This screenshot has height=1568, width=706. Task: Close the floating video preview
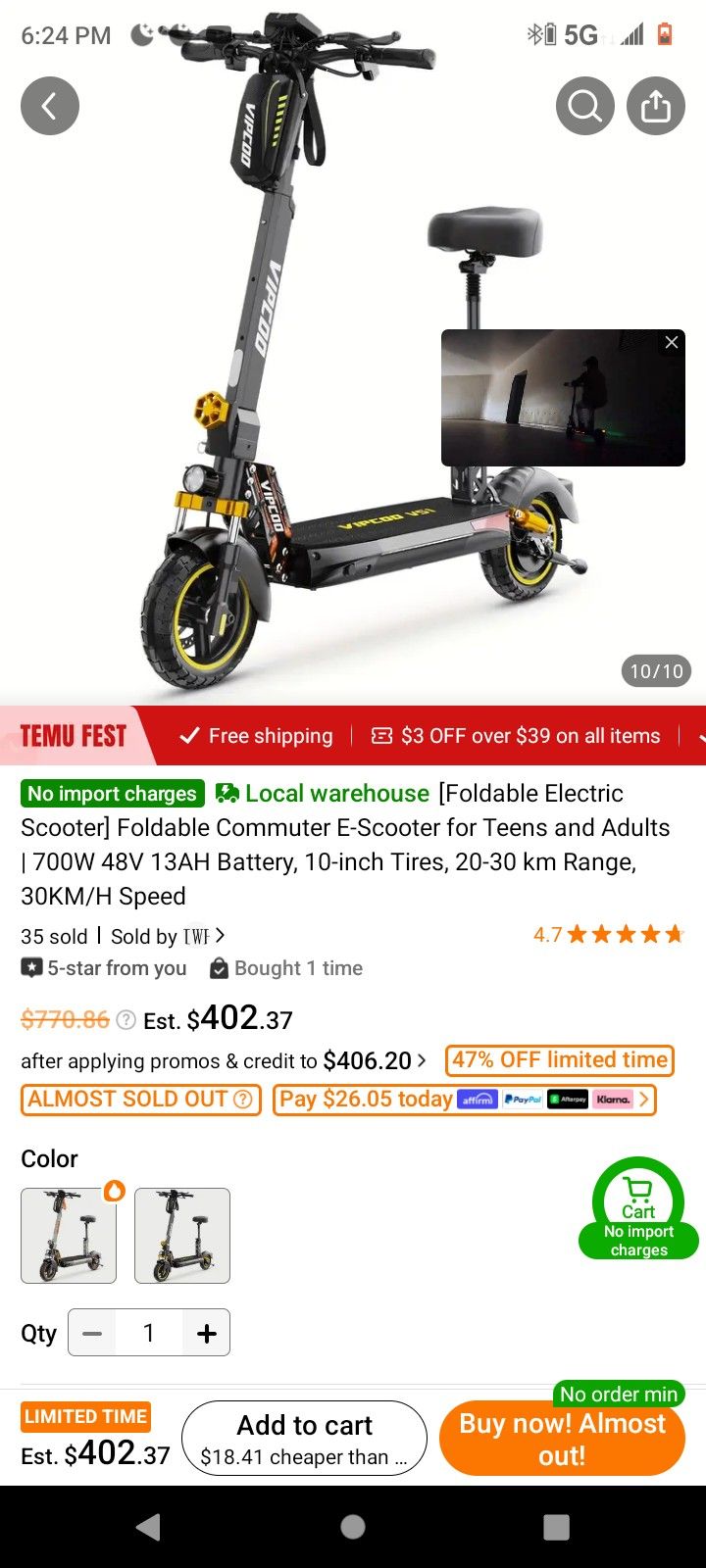[672, 342]
